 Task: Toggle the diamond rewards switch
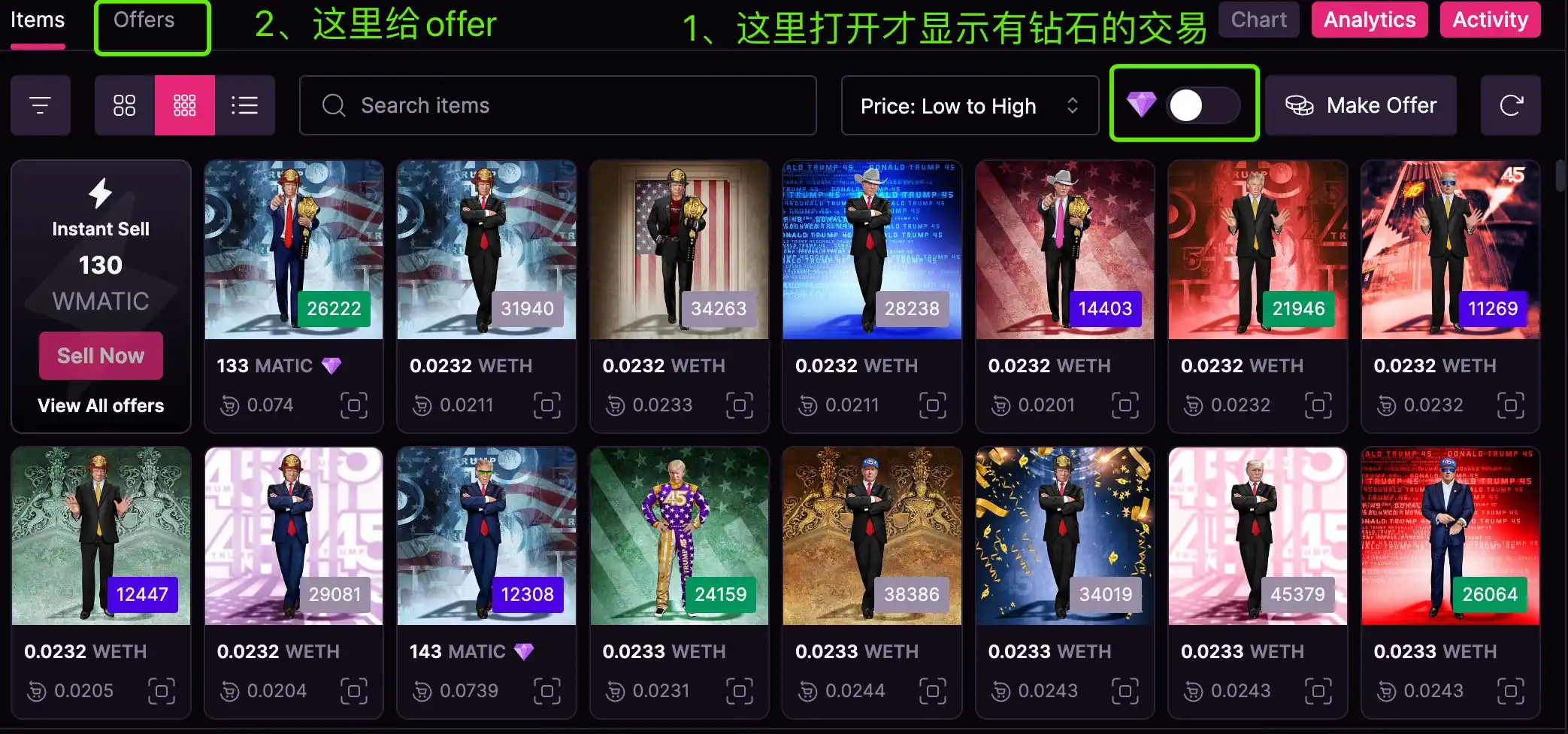tap(1202, 105)
